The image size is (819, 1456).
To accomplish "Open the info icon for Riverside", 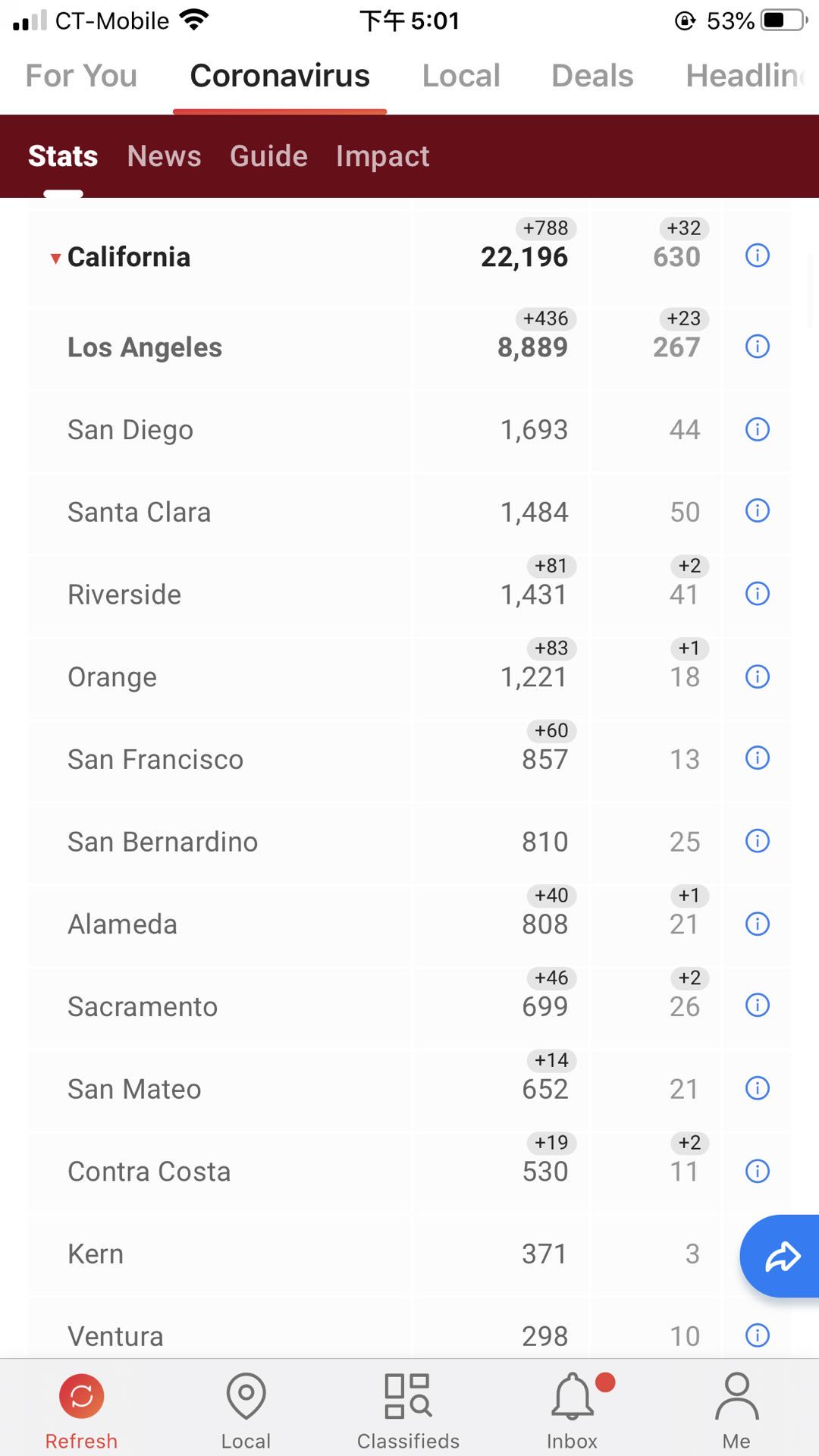I will click(x=758, y=594).
